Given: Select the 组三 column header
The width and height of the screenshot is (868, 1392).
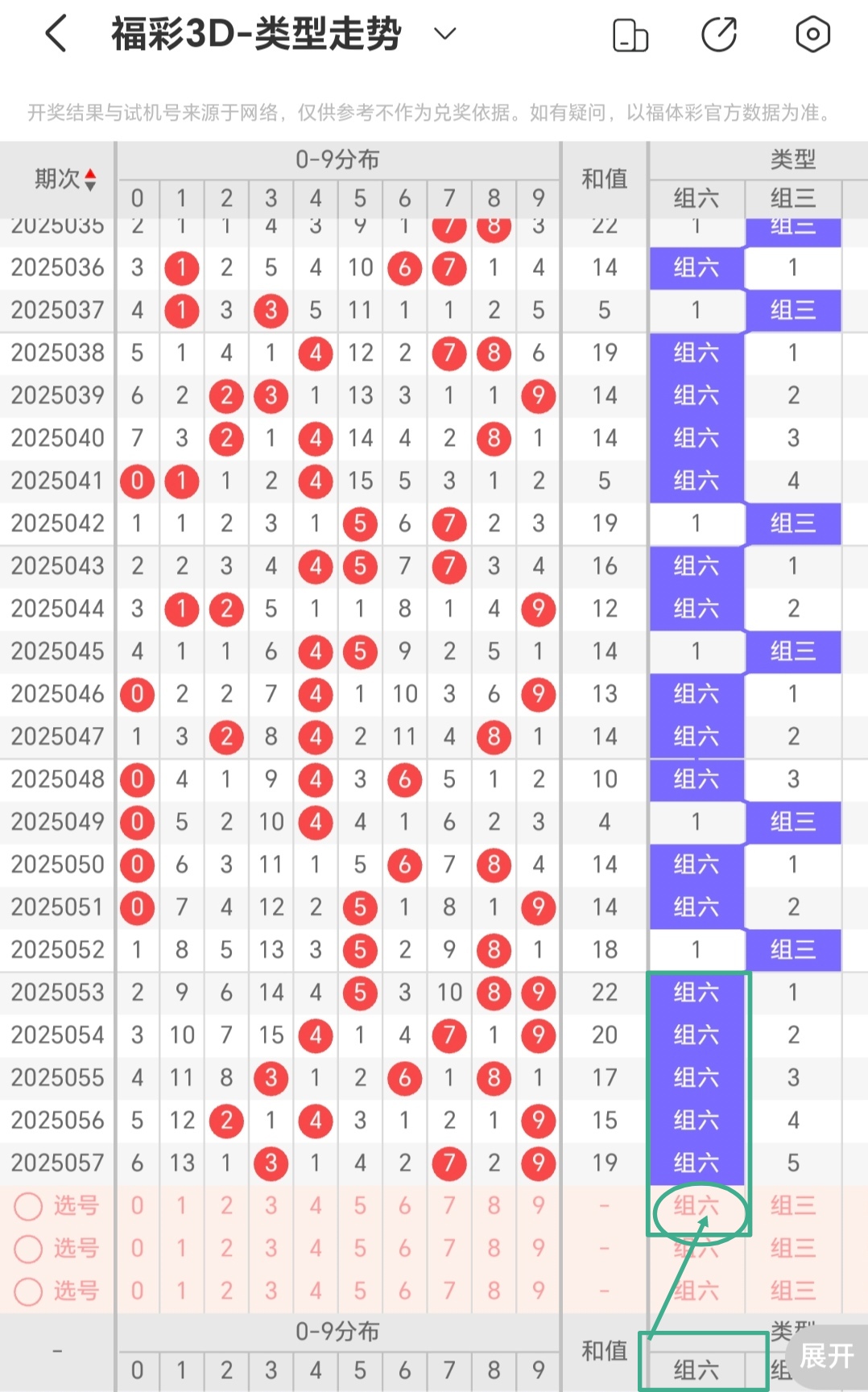Looking at the screenshot, I should [x=793, y=198].
